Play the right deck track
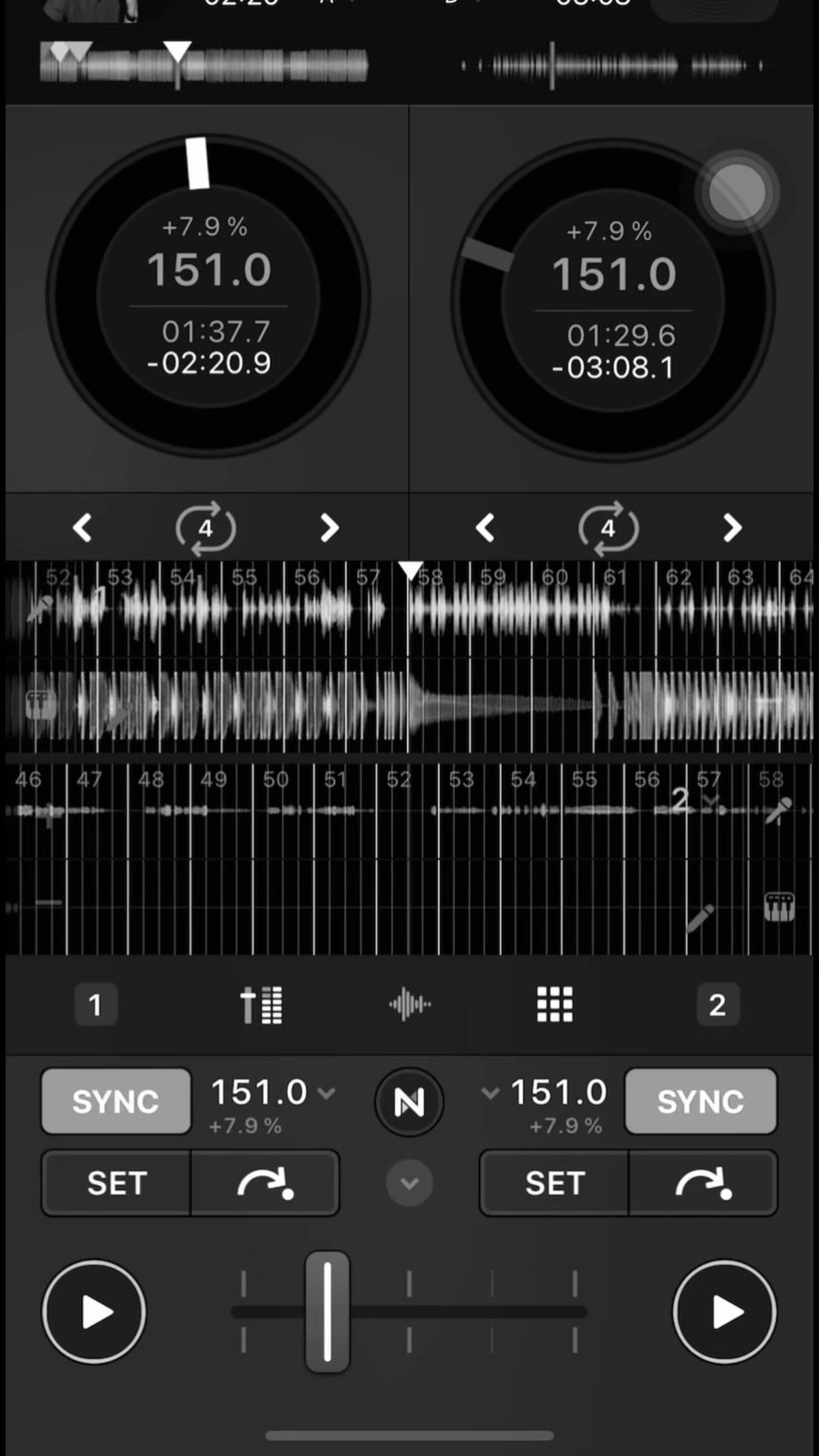 tap(724, 1311)
